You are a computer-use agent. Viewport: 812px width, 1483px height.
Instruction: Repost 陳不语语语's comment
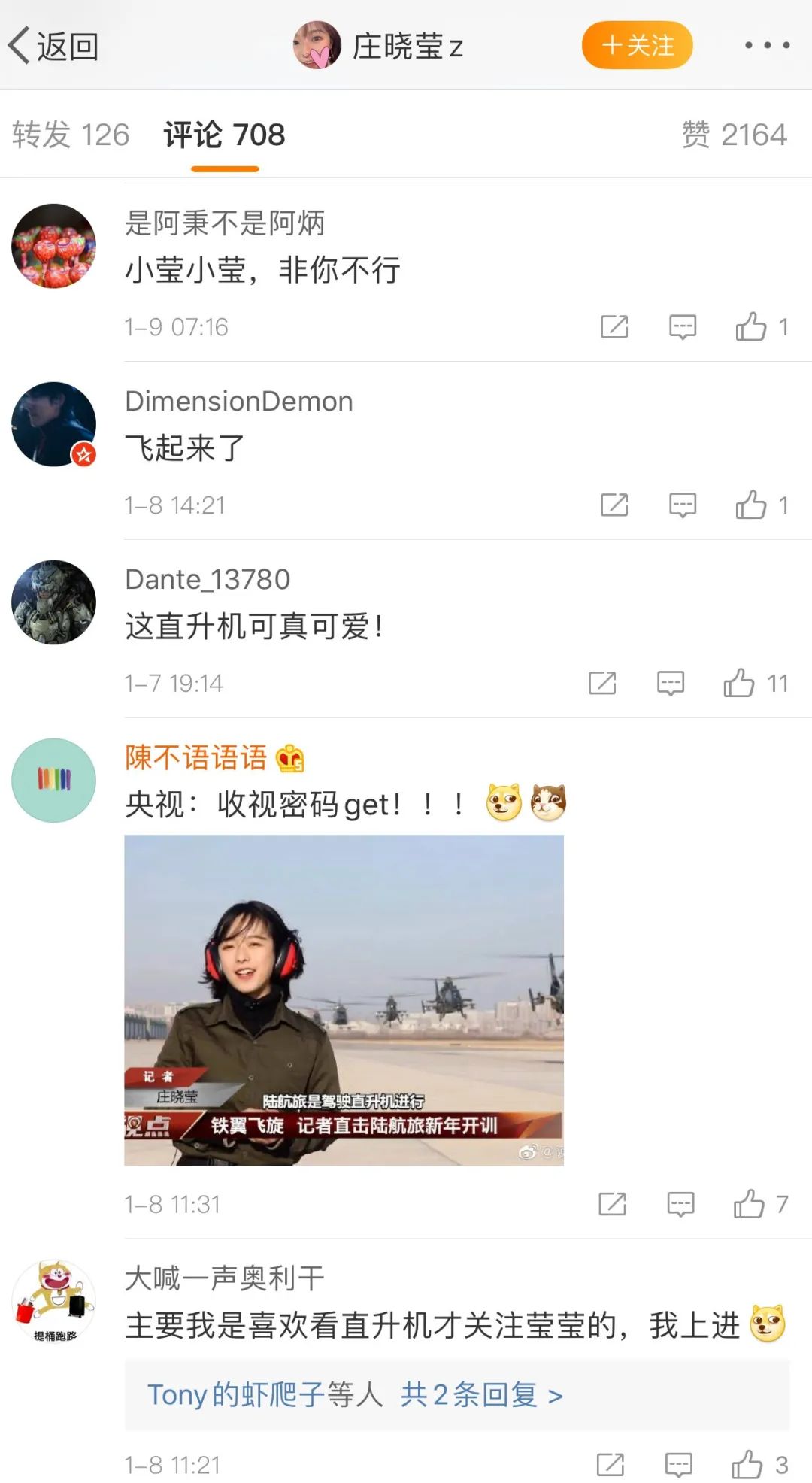point(612,1204)
